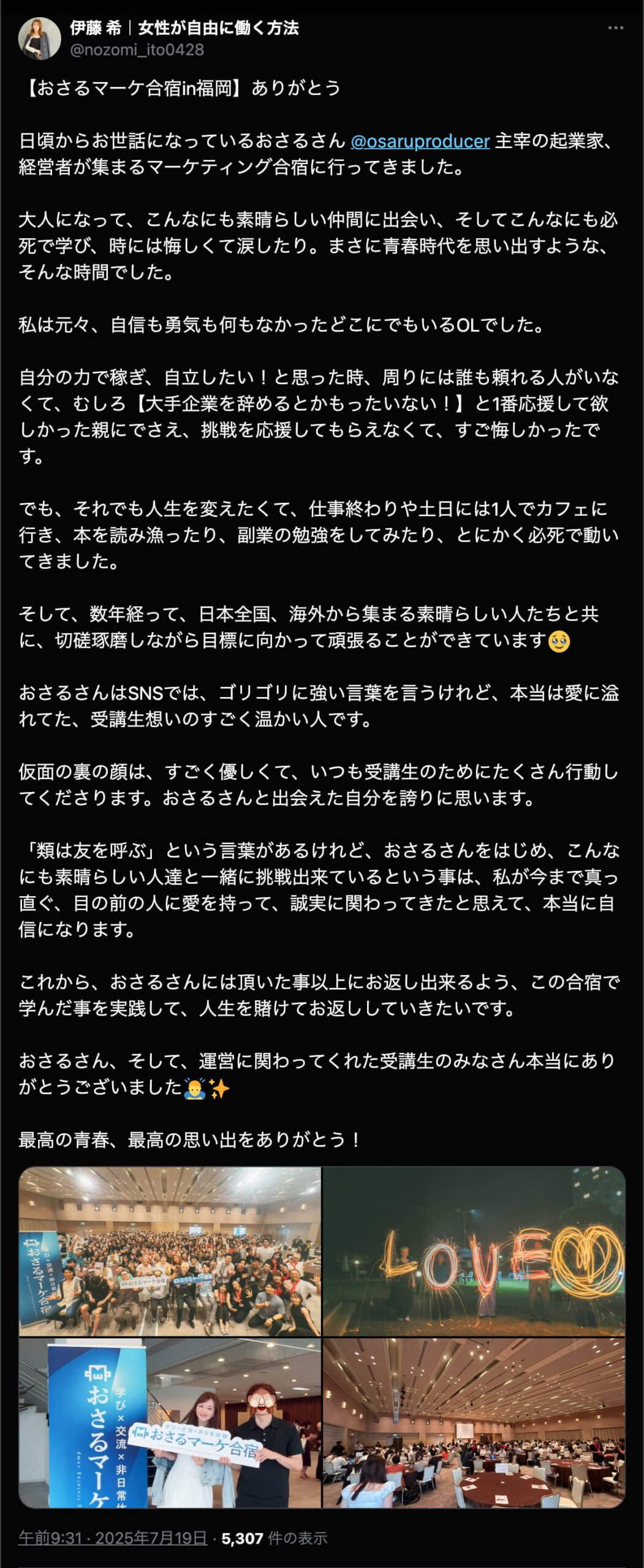Open the @nozomi_ito0428 handle
Image resolution: width=644 pixels, height=1568 pixels.
point(137,50)
